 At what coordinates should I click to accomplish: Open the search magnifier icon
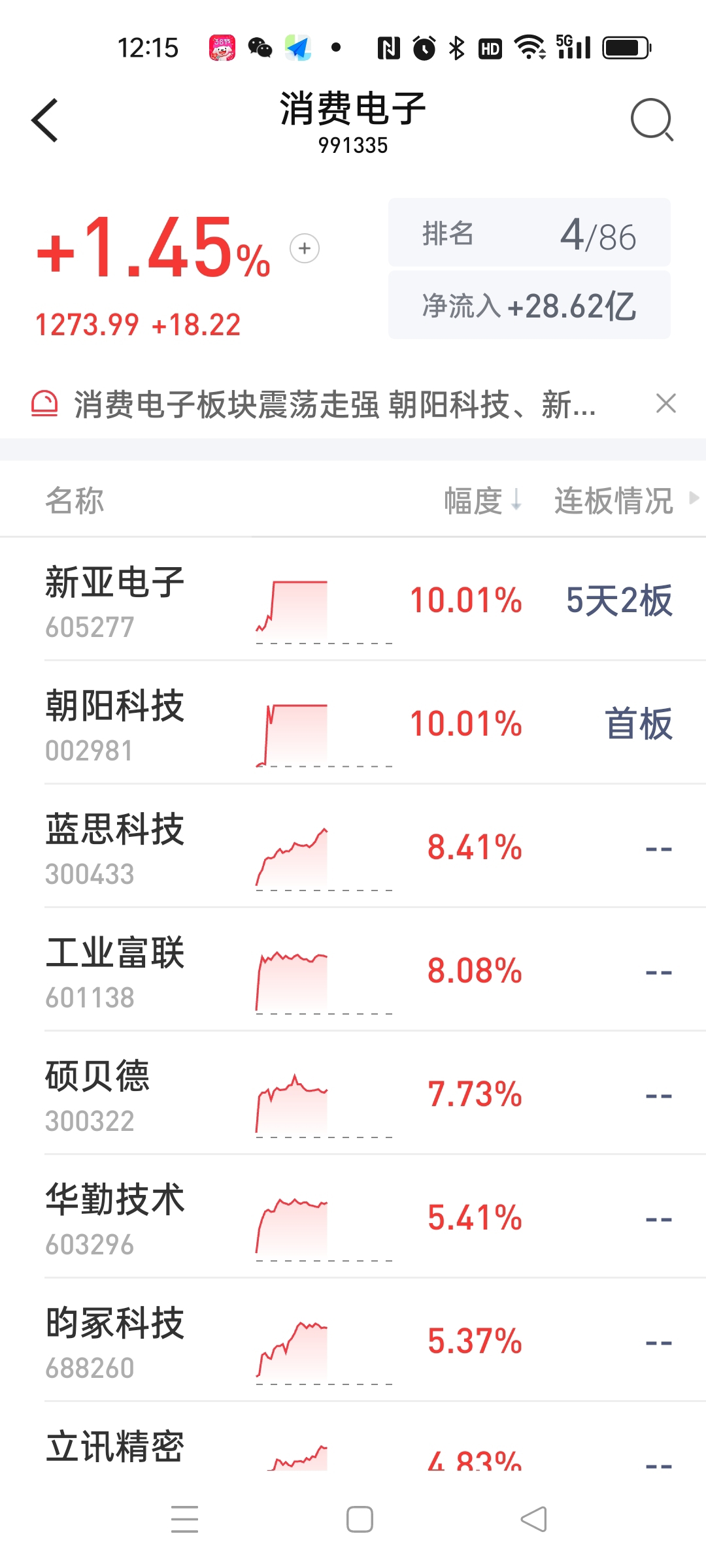[652, 120]
